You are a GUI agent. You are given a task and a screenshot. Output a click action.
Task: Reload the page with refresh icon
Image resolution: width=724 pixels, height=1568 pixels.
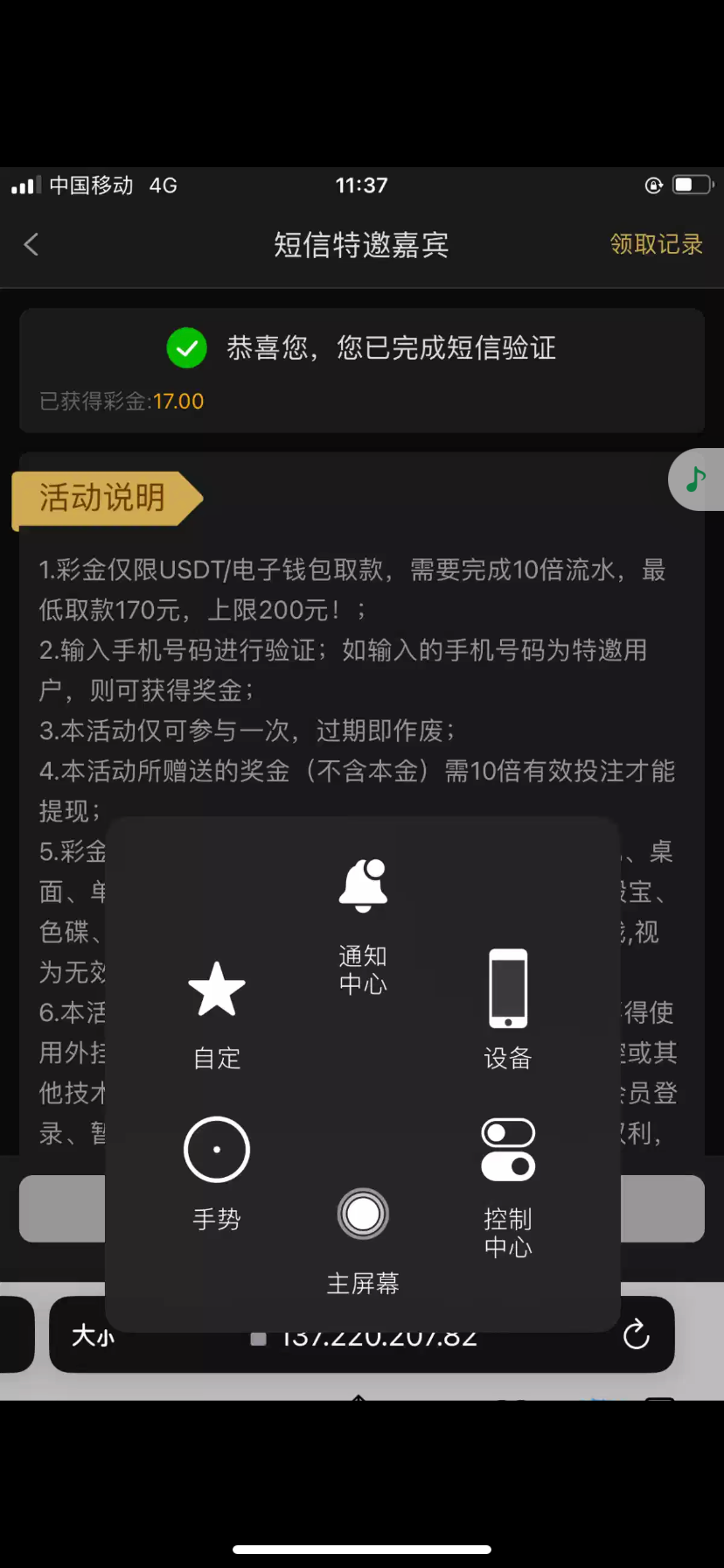click(x=636, y=1334)
